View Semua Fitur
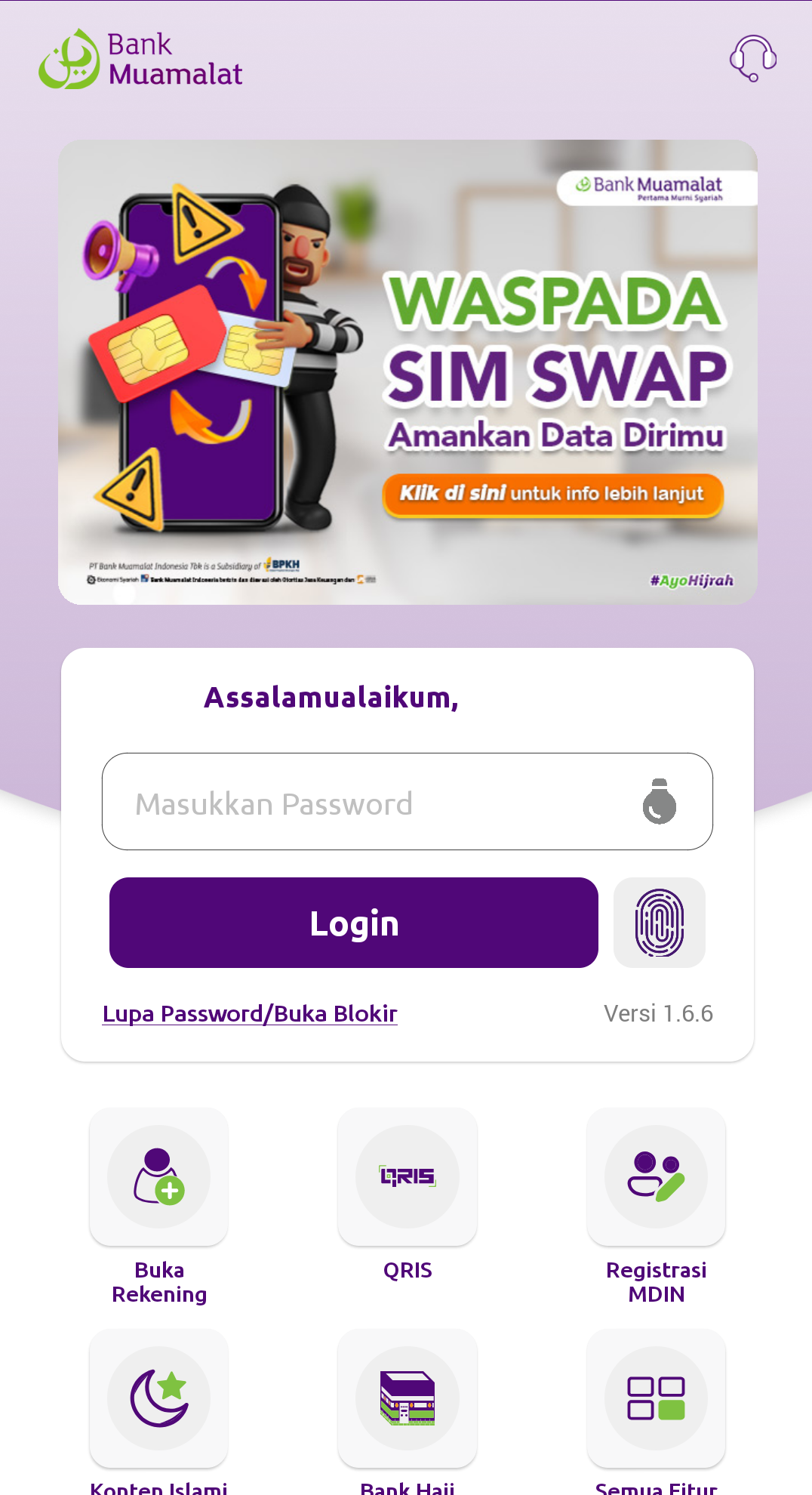The width and height of the screenshot is (812, 1495). (656, 1398)
